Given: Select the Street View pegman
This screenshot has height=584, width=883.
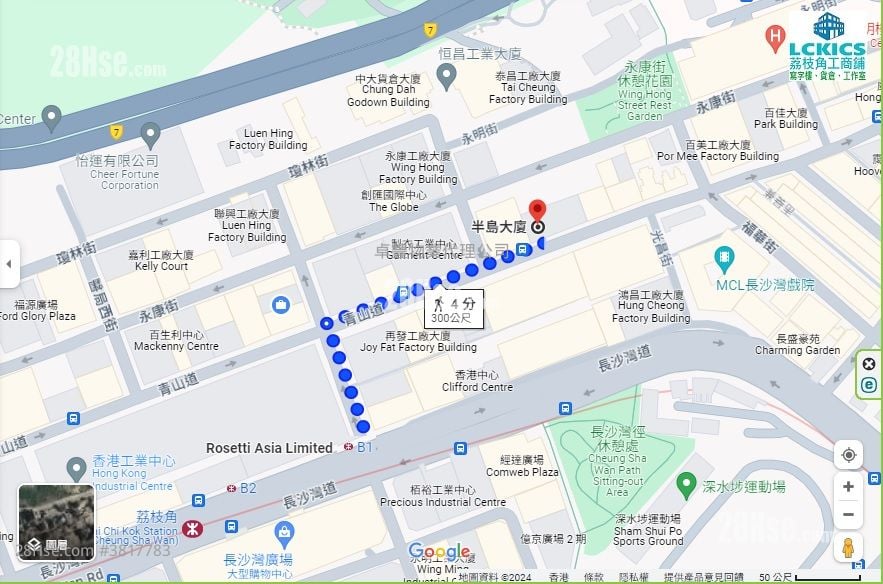Looking at the screenshot, I should pos(848,549).
